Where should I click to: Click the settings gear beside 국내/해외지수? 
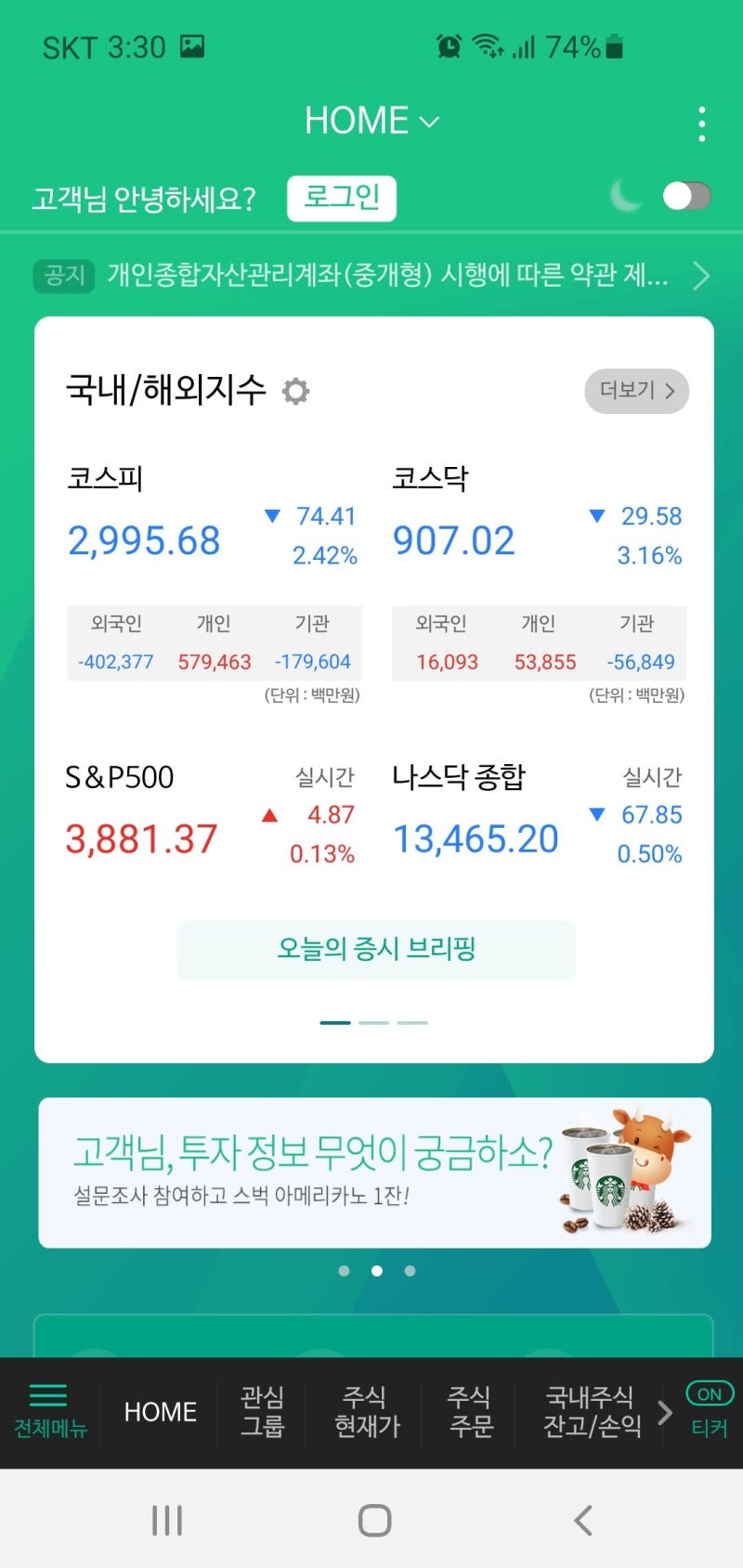point(294,393)
